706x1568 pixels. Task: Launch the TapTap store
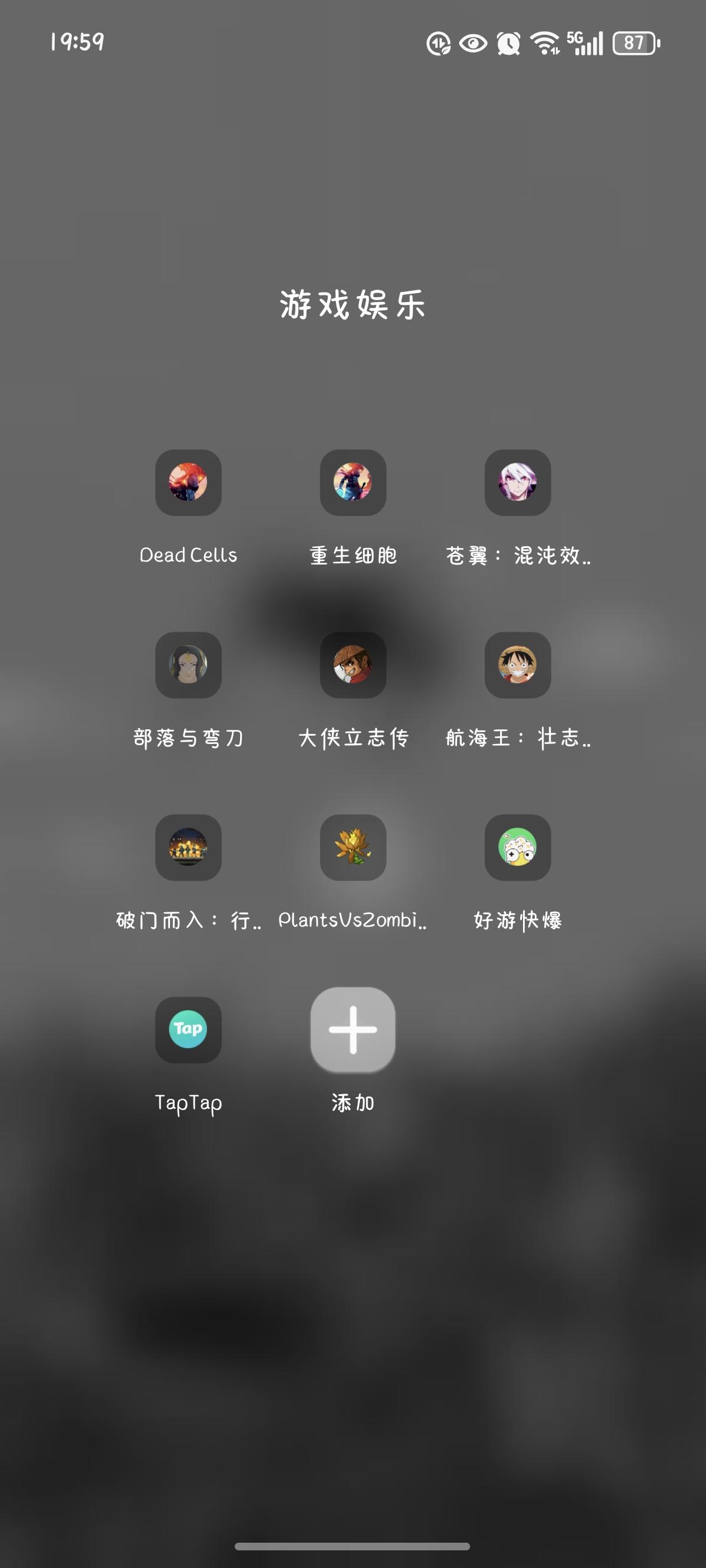[188, 1030]
